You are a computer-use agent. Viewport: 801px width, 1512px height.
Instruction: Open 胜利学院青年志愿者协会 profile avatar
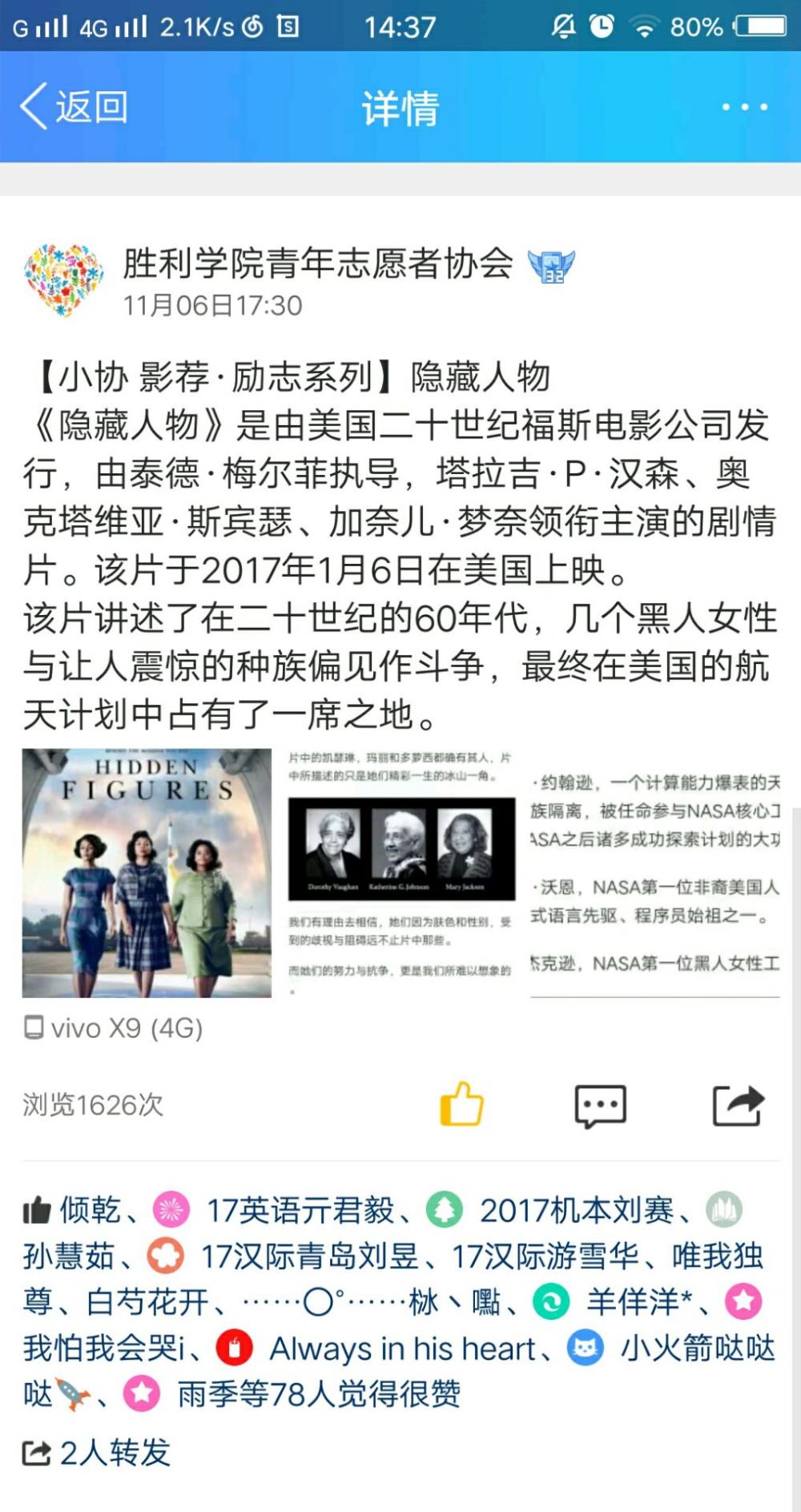click(64, 281)
